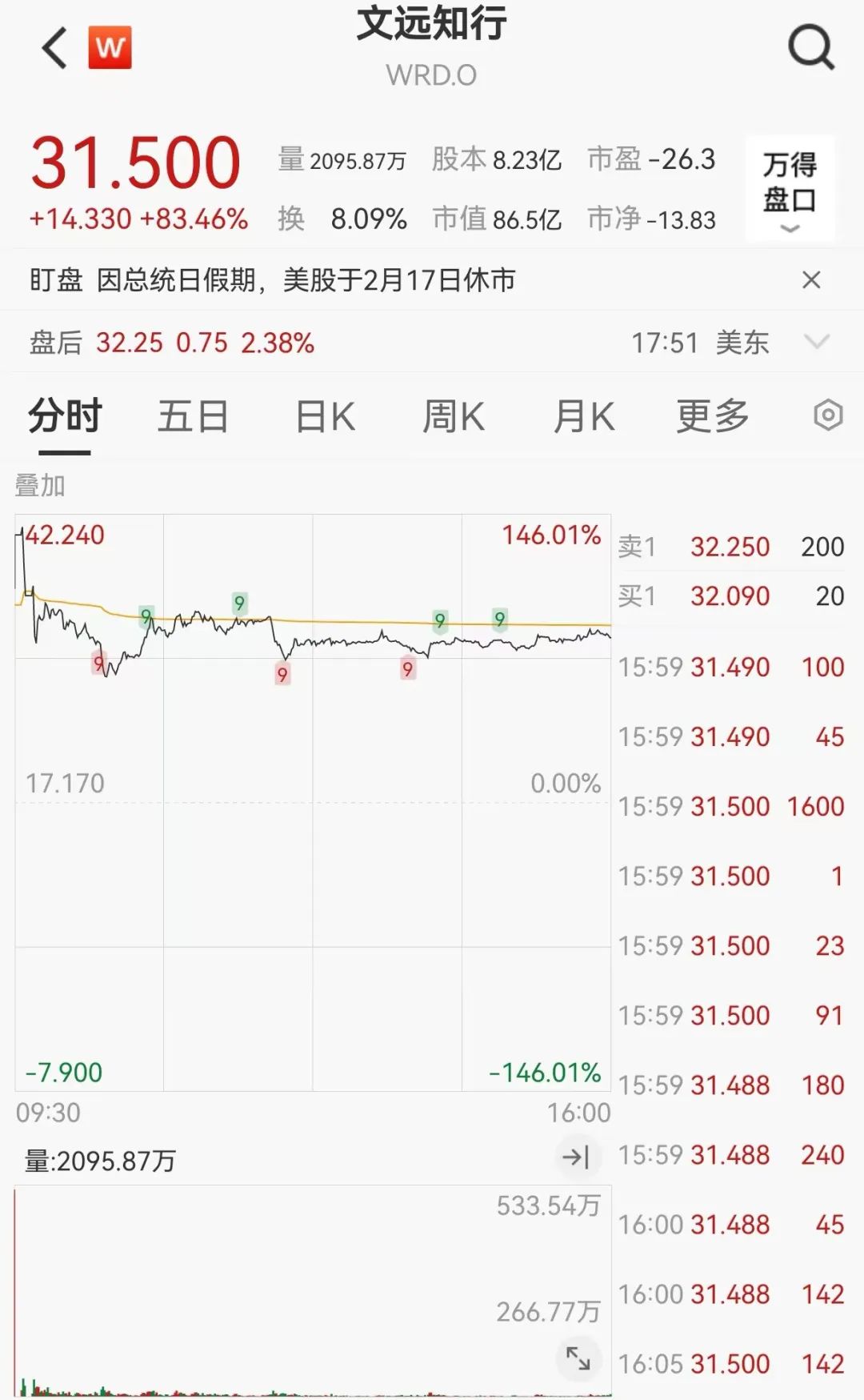Open chart settings hexagon icon
The height and width of the screenshot is (1400, 864).
[x=828, y=415]
